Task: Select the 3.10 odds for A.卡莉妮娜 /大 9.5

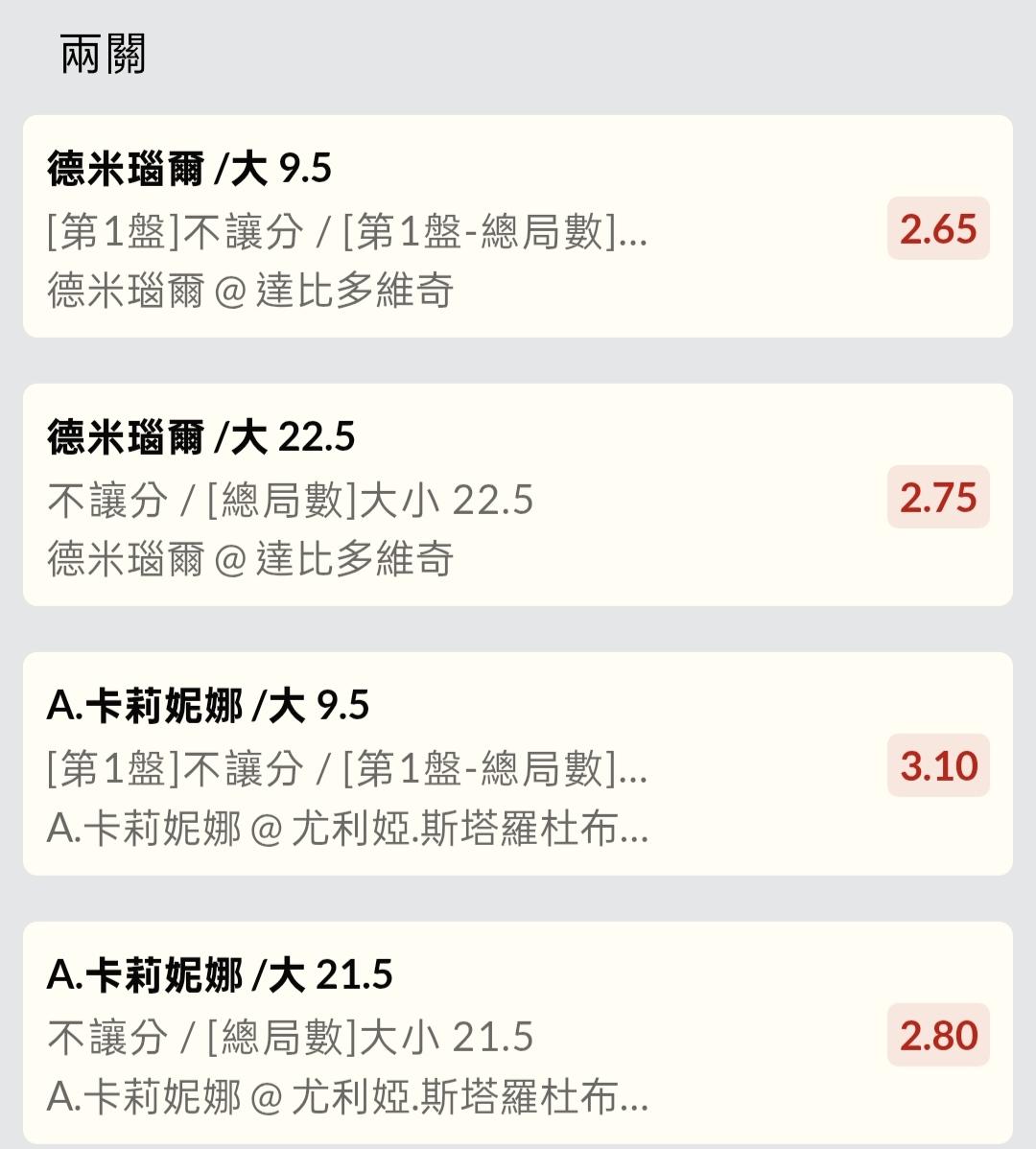Action: [938, 765]
